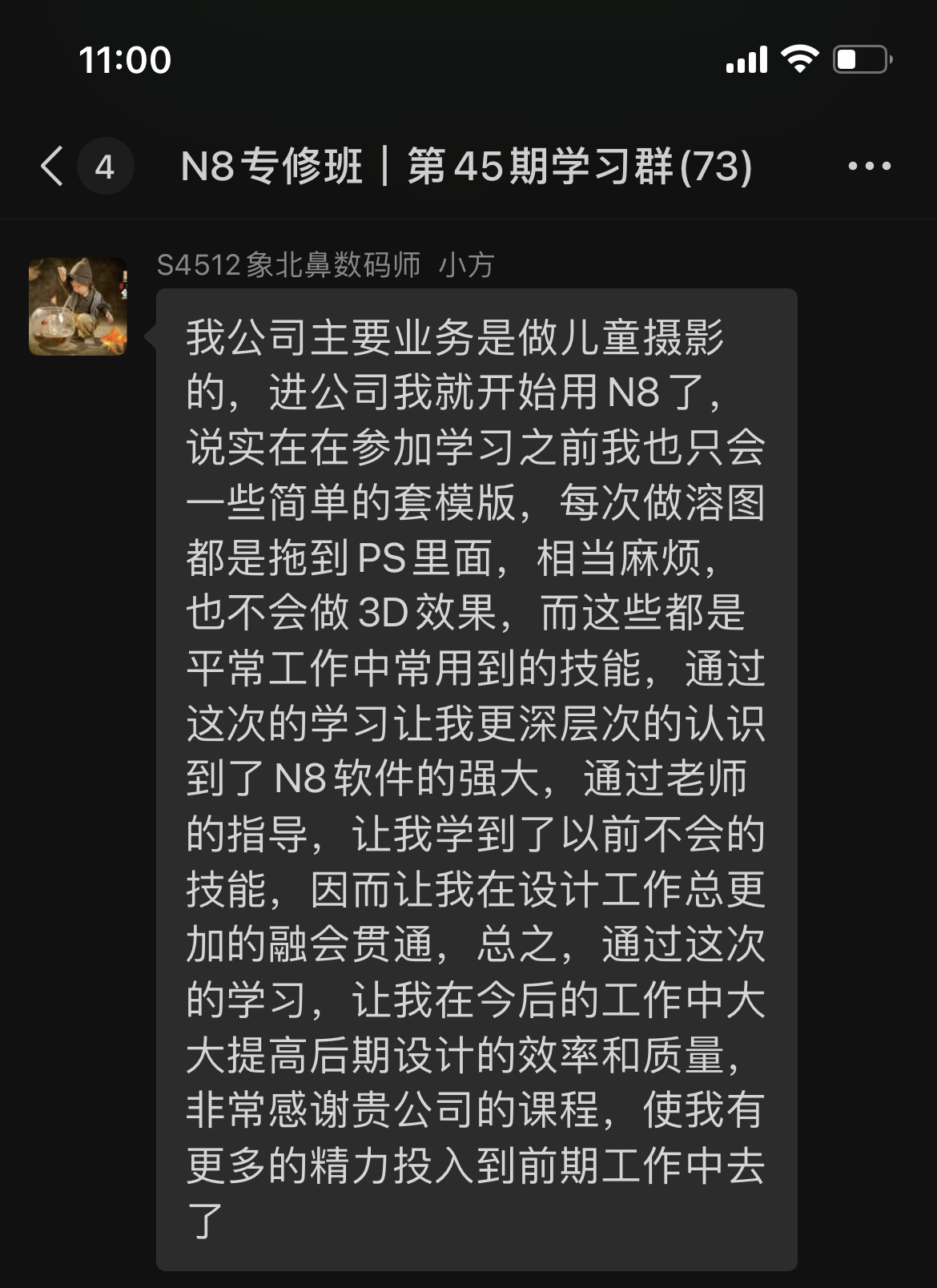Viewport: 937px width, 1288px height.
Task: Open 小方's profile avatar
Action: [x=78, y=306]
